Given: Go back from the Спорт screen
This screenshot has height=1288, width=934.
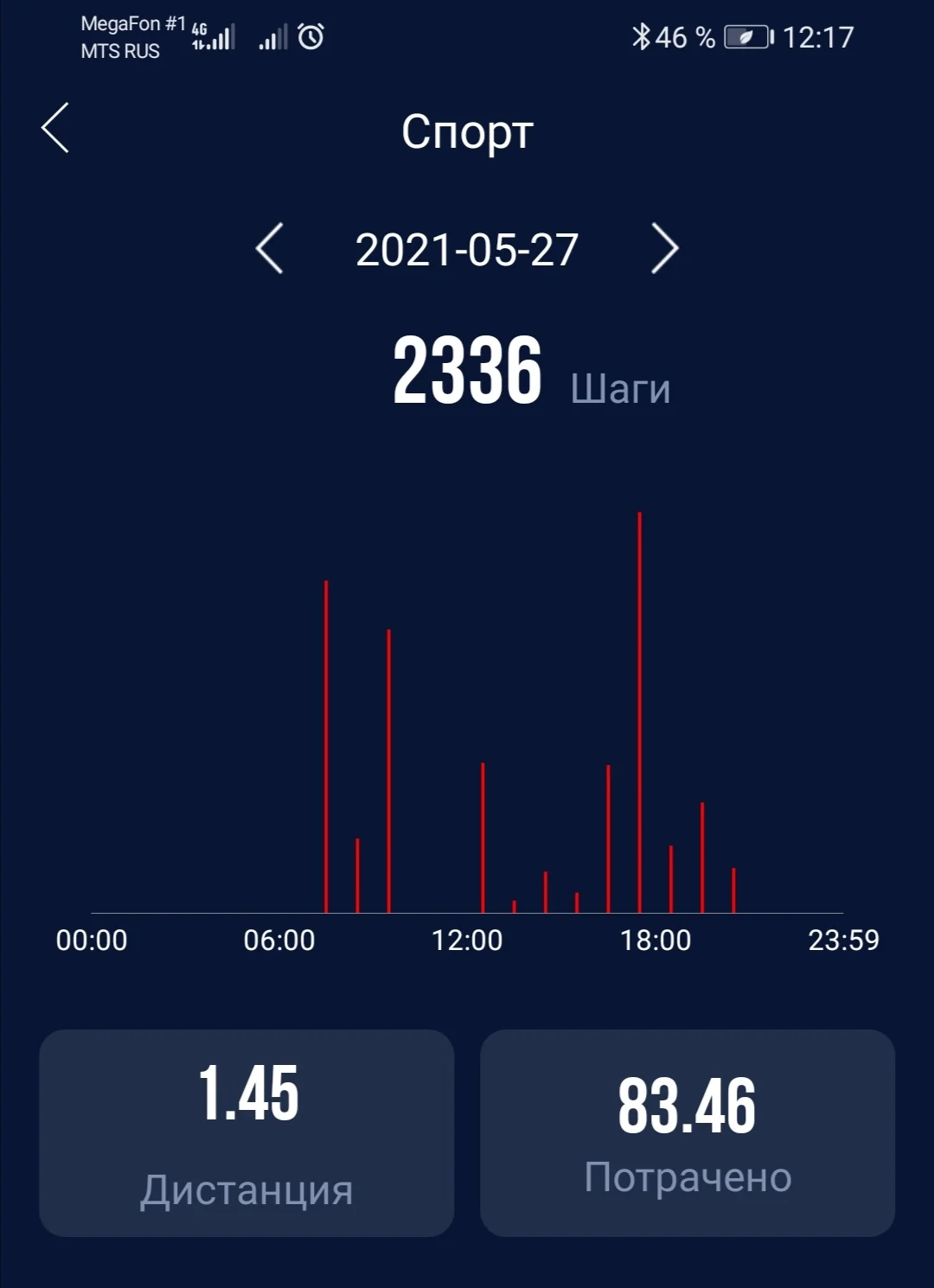Looking at the screenshot, I should pyautogui.click(x=55, y=128).
